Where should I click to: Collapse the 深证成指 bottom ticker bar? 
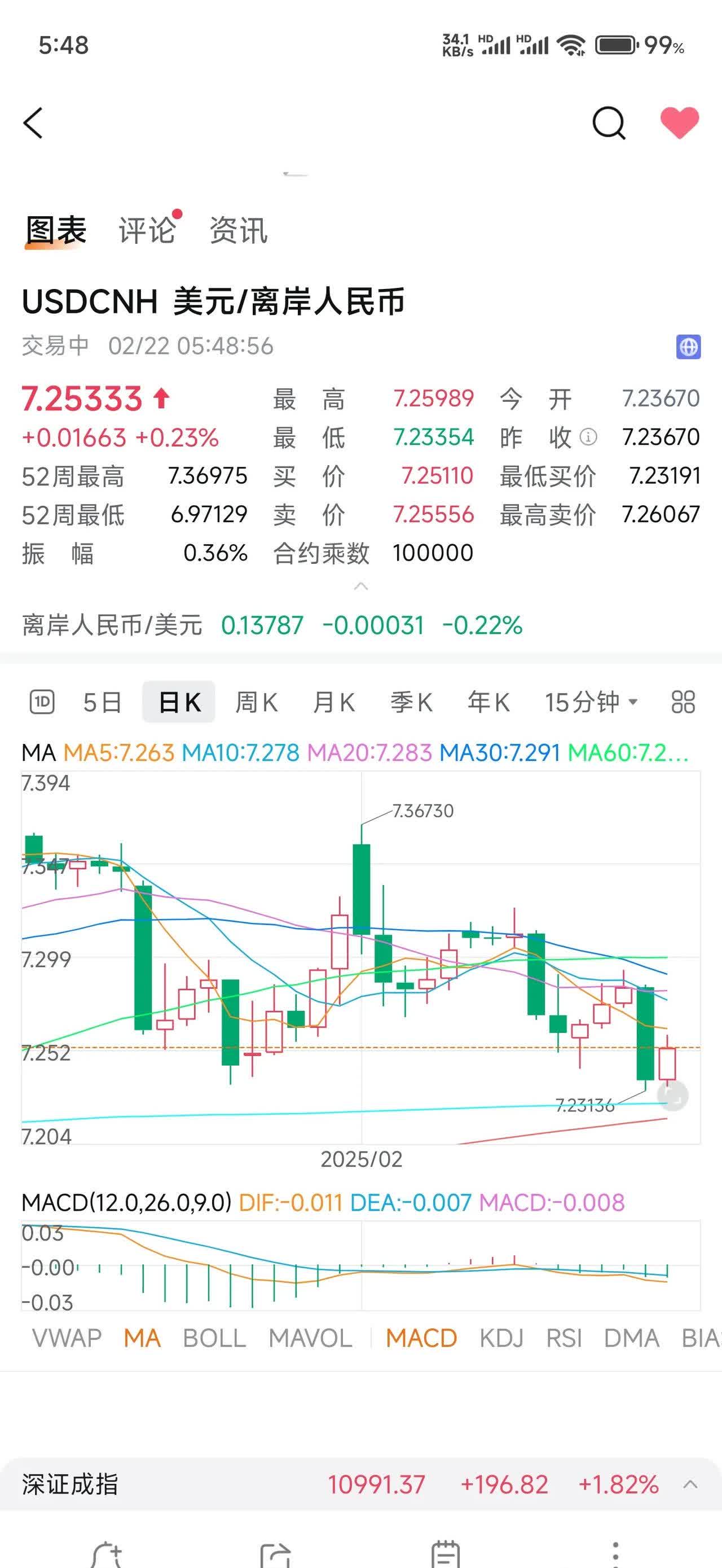(x=689, y=1484)
